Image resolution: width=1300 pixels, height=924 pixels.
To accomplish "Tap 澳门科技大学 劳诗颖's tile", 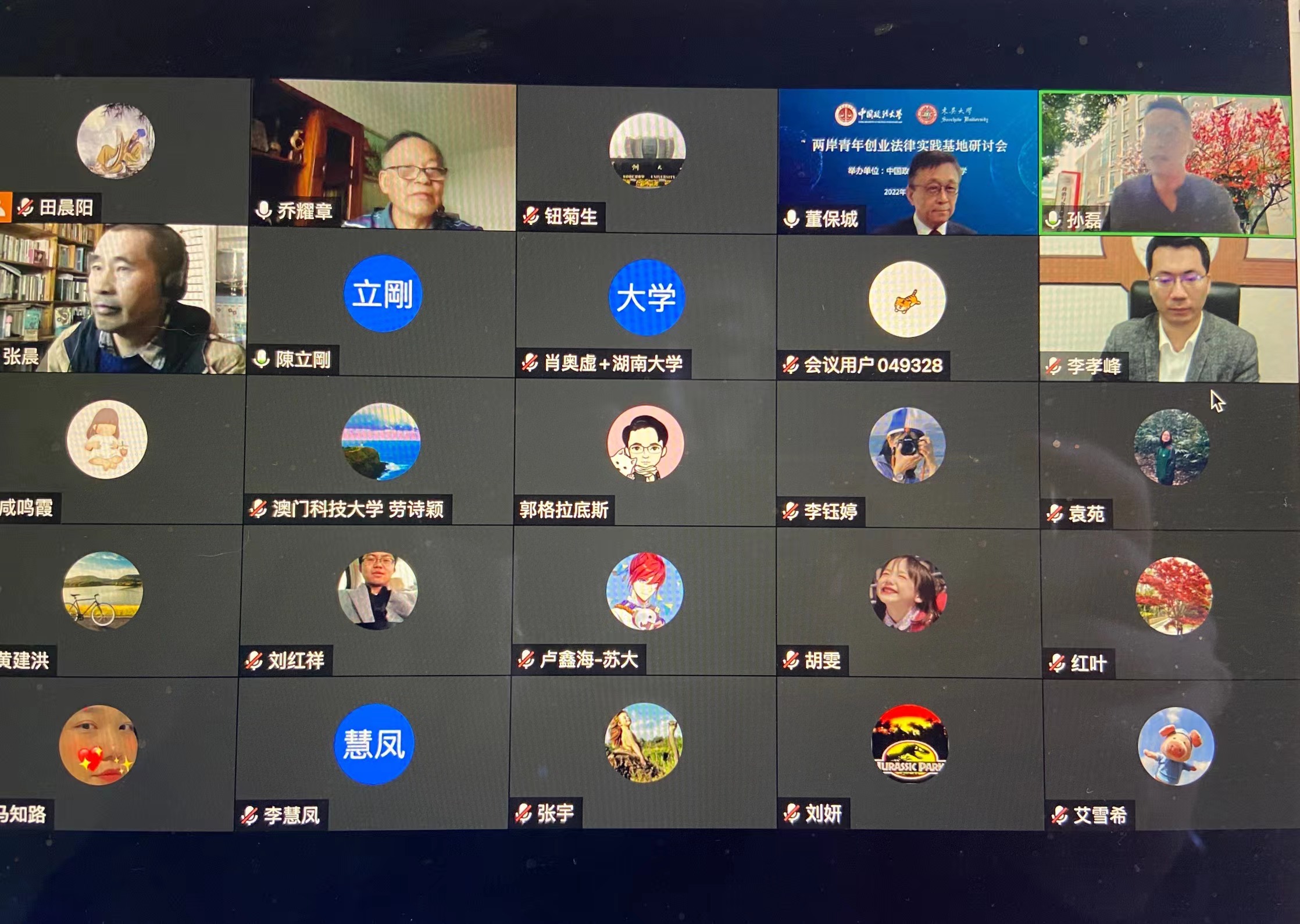I will pyautogui.click(x=380, y=451).
